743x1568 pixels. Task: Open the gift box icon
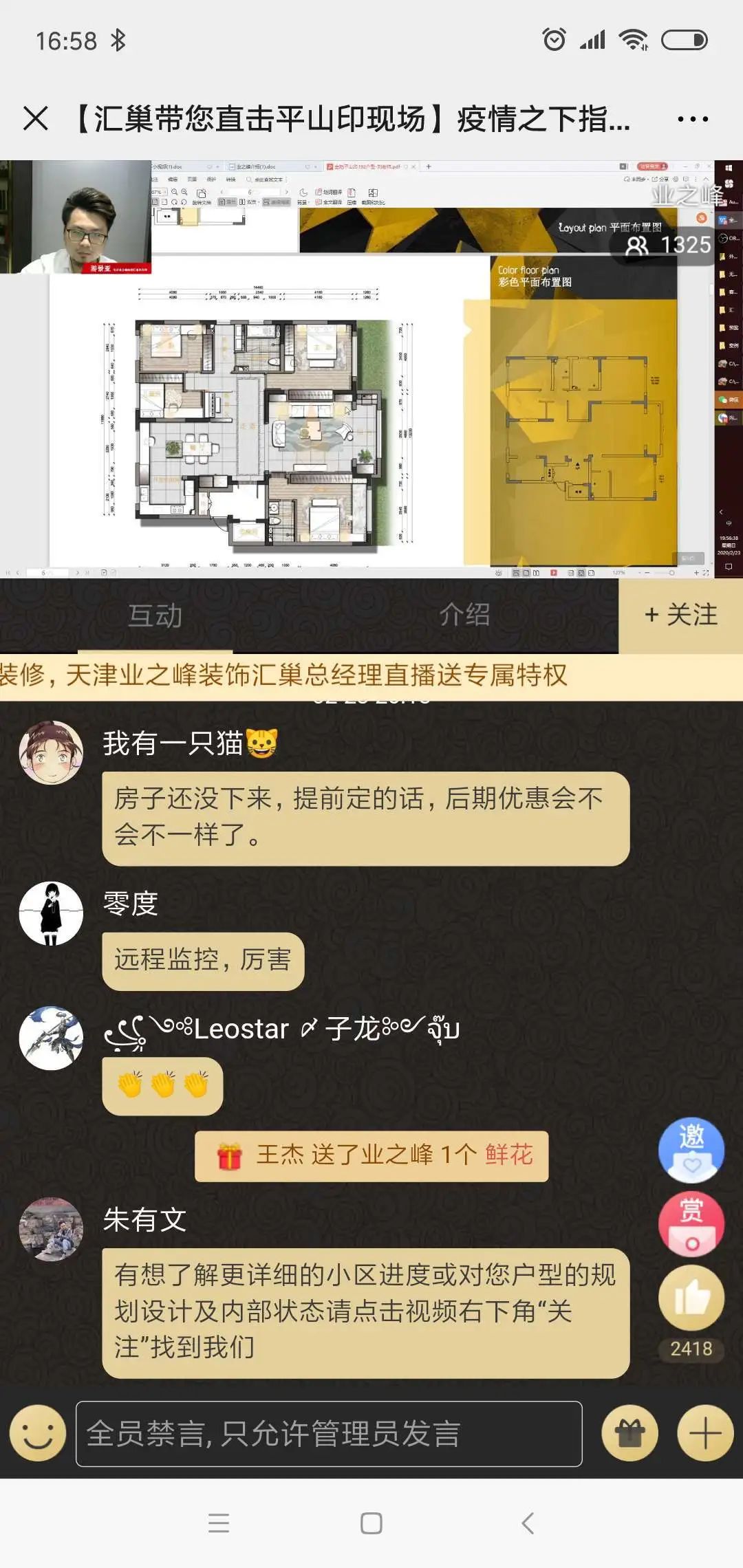629,1434
